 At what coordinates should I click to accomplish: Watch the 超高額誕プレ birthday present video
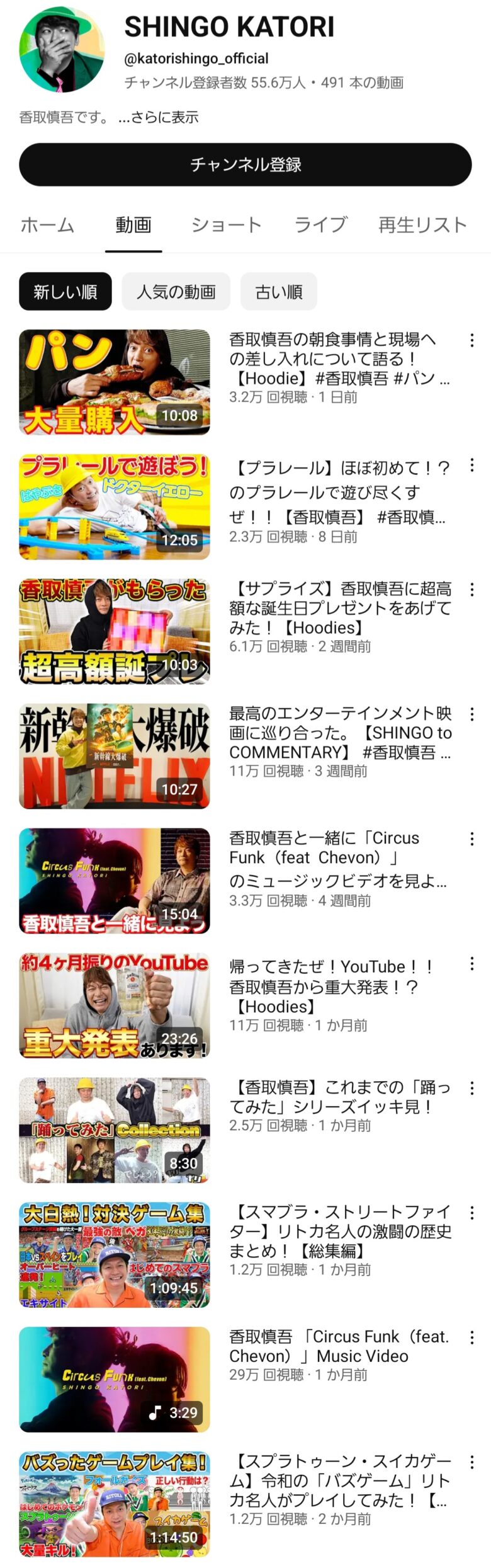click(x=115, y=631)
